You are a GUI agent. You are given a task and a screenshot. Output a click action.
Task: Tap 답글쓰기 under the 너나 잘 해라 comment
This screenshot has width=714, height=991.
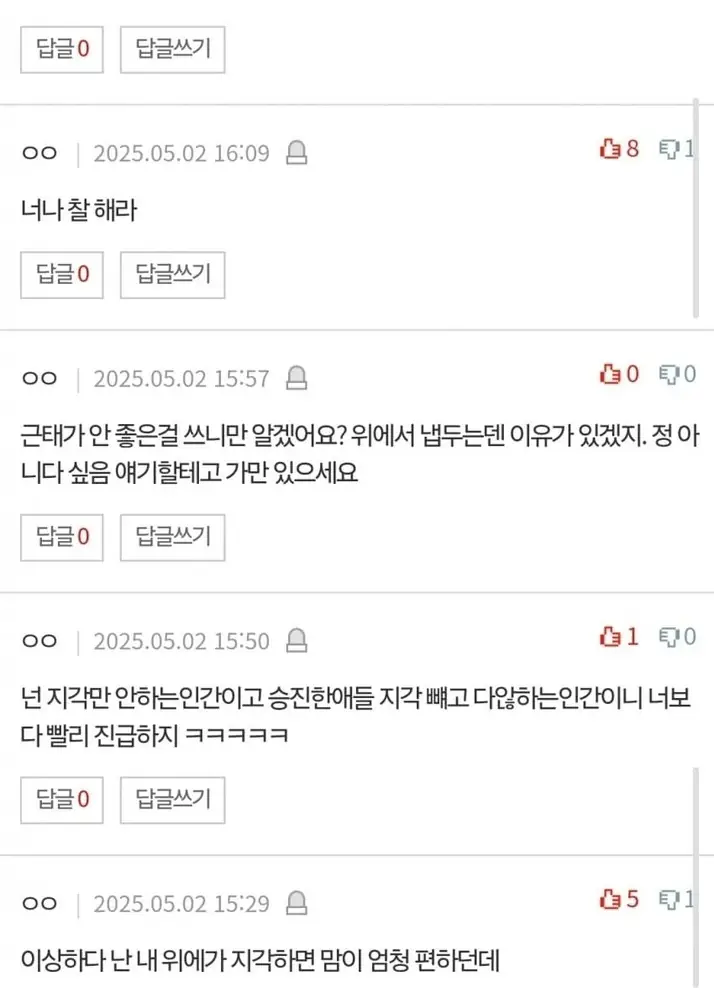173,274
